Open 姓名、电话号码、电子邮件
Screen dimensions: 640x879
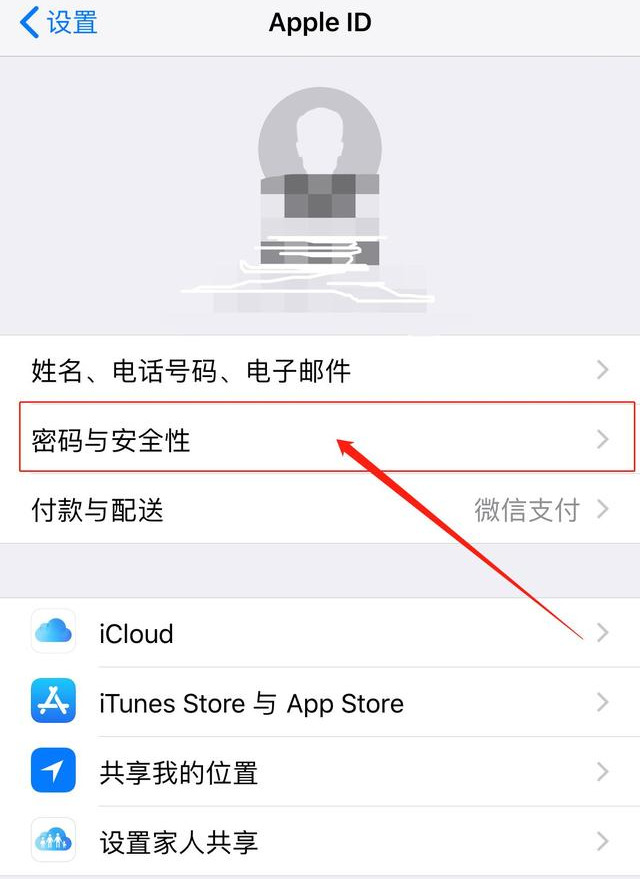pos(320,371)
